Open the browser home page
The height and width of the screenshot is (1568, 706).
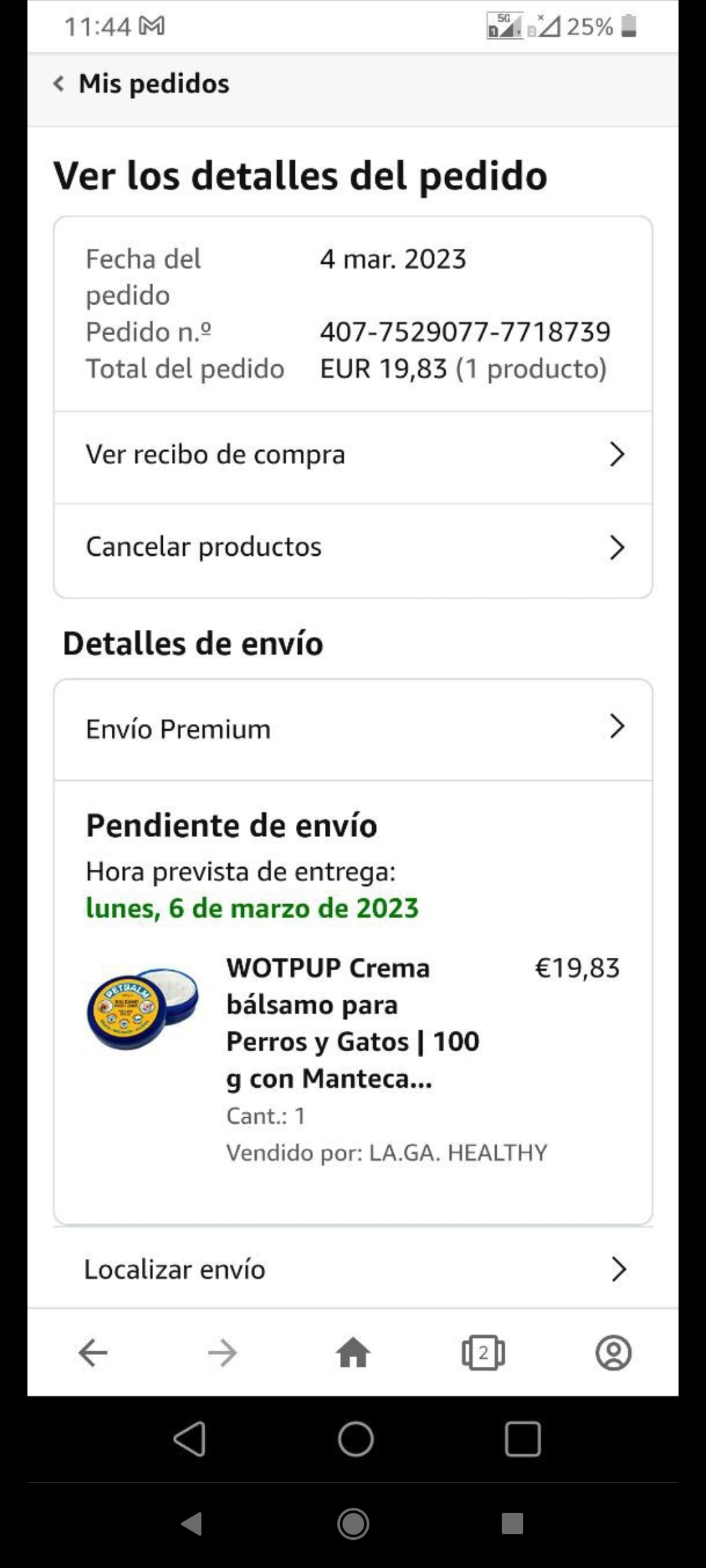[353, 1352]
